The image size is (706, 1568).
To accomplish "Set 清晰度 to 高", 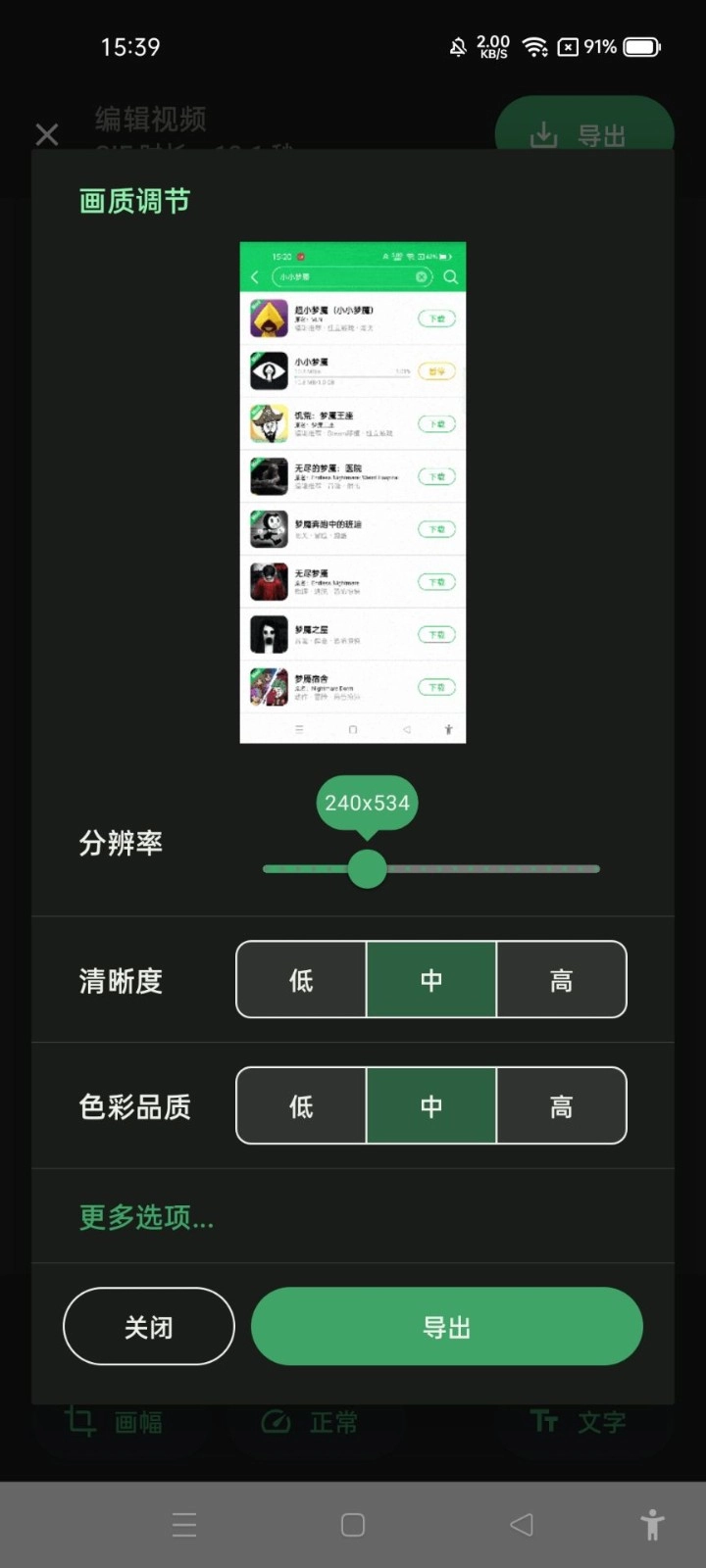I will tap(561, 980).
